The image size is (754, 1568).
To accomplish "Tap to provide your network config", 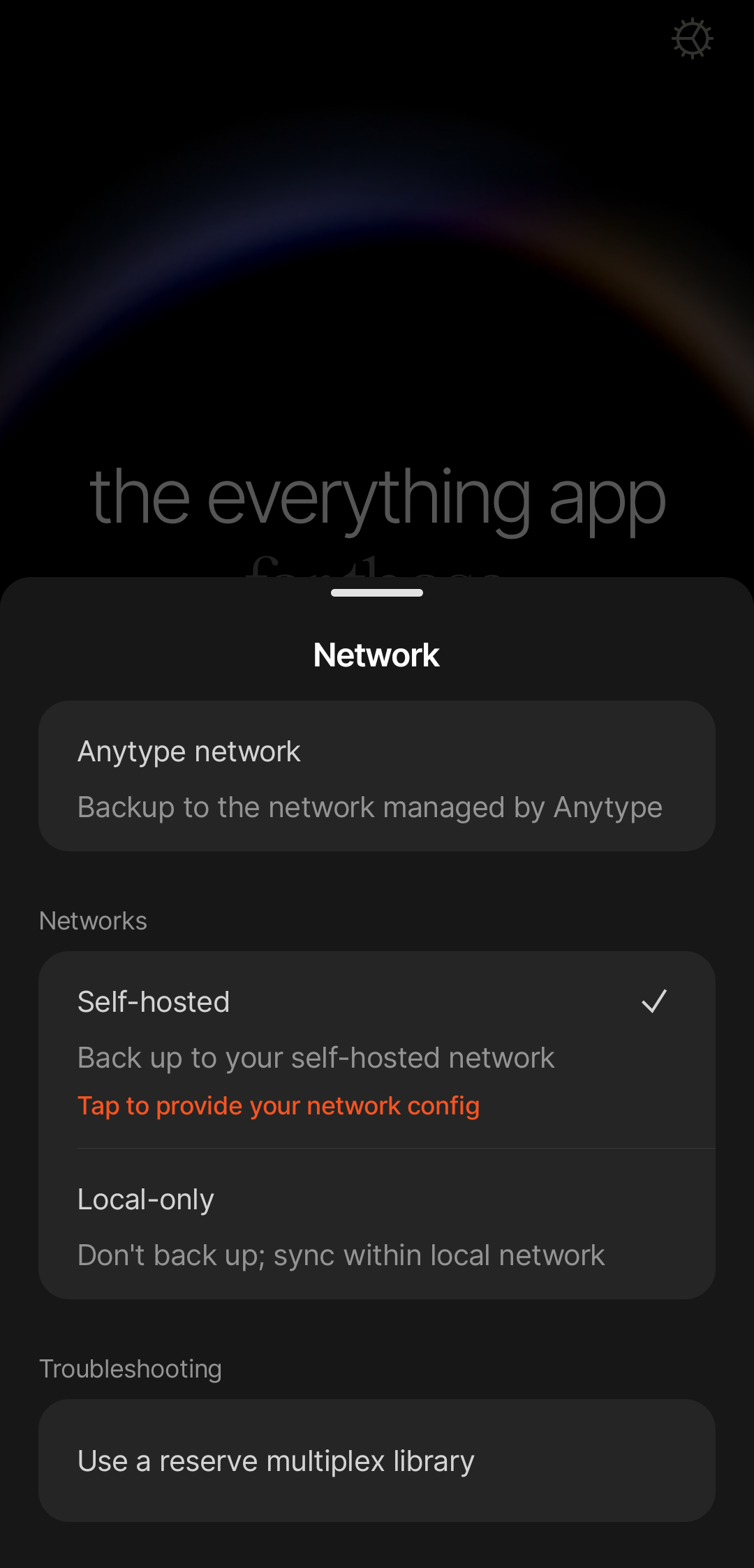I will pyautogui.click(x=279, y=1106).
